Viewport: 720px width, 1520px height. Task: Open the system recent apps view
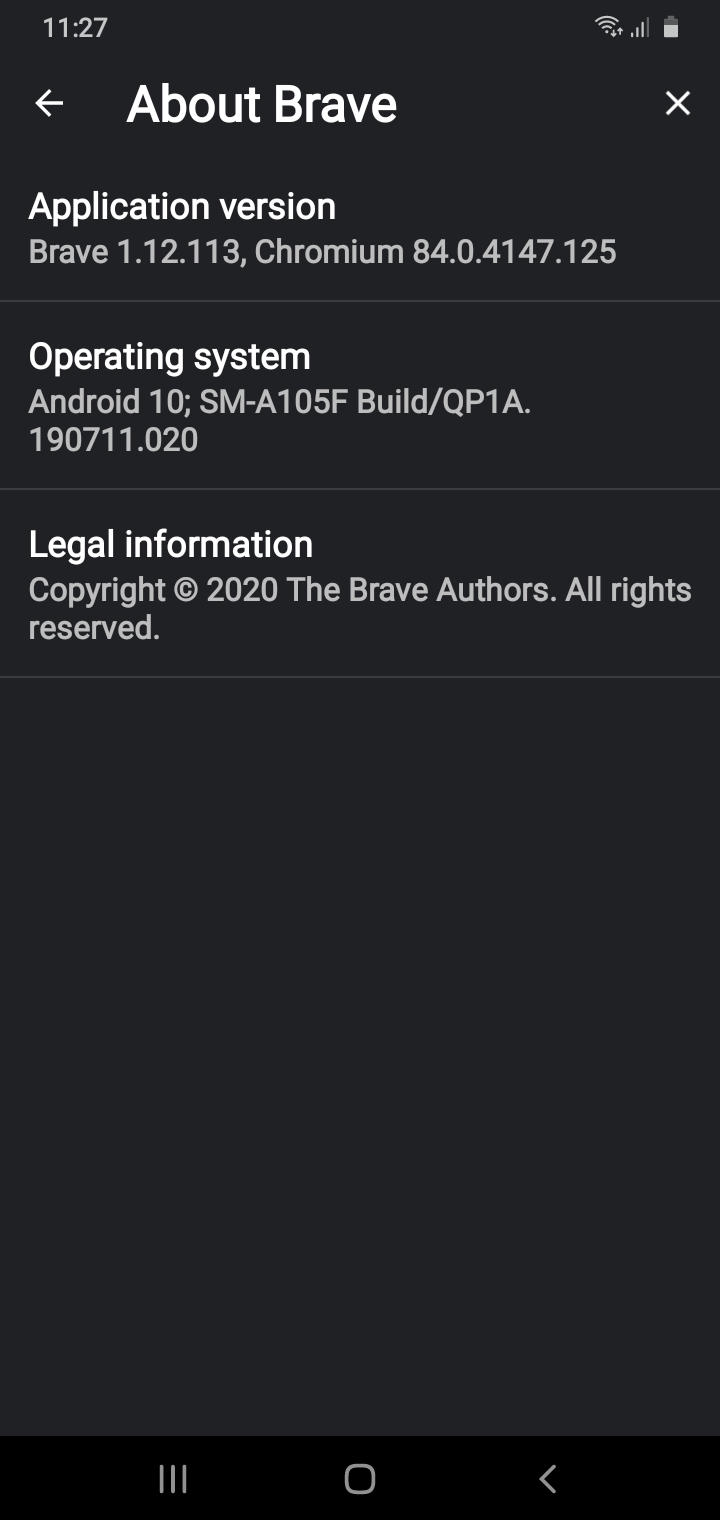(x=173, y=1479)
